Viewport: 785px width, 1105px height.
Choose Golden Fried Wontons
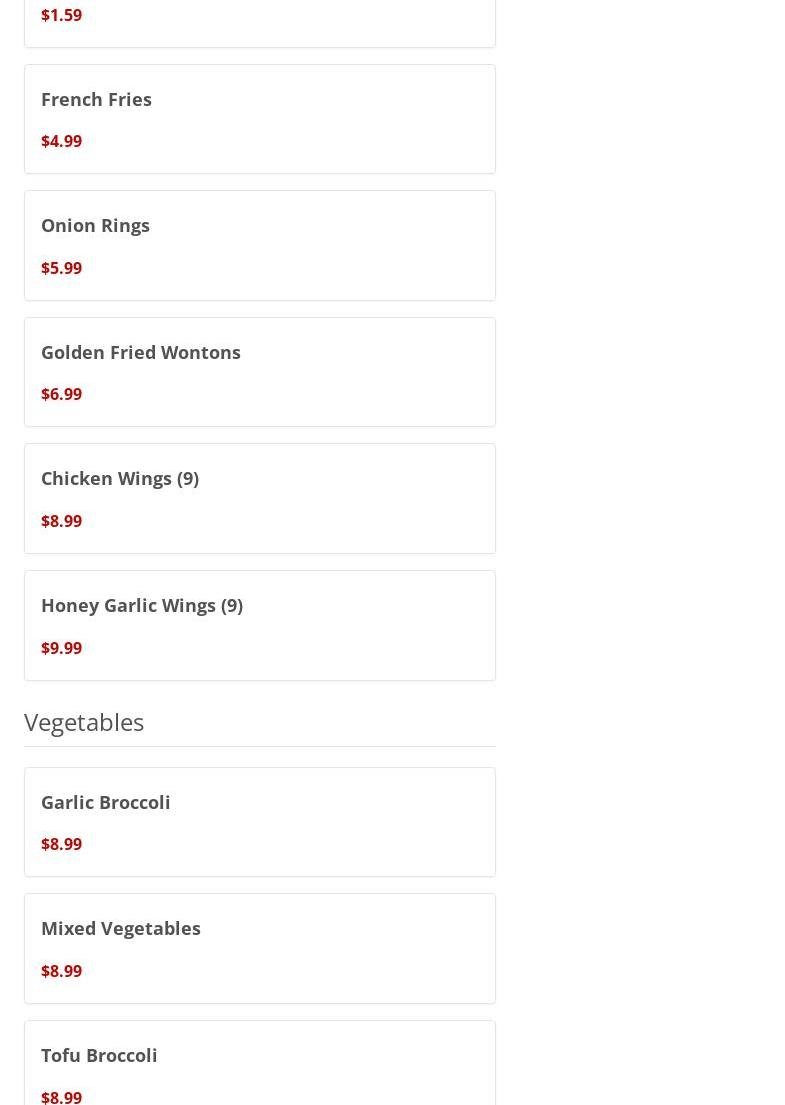point(259,372)
